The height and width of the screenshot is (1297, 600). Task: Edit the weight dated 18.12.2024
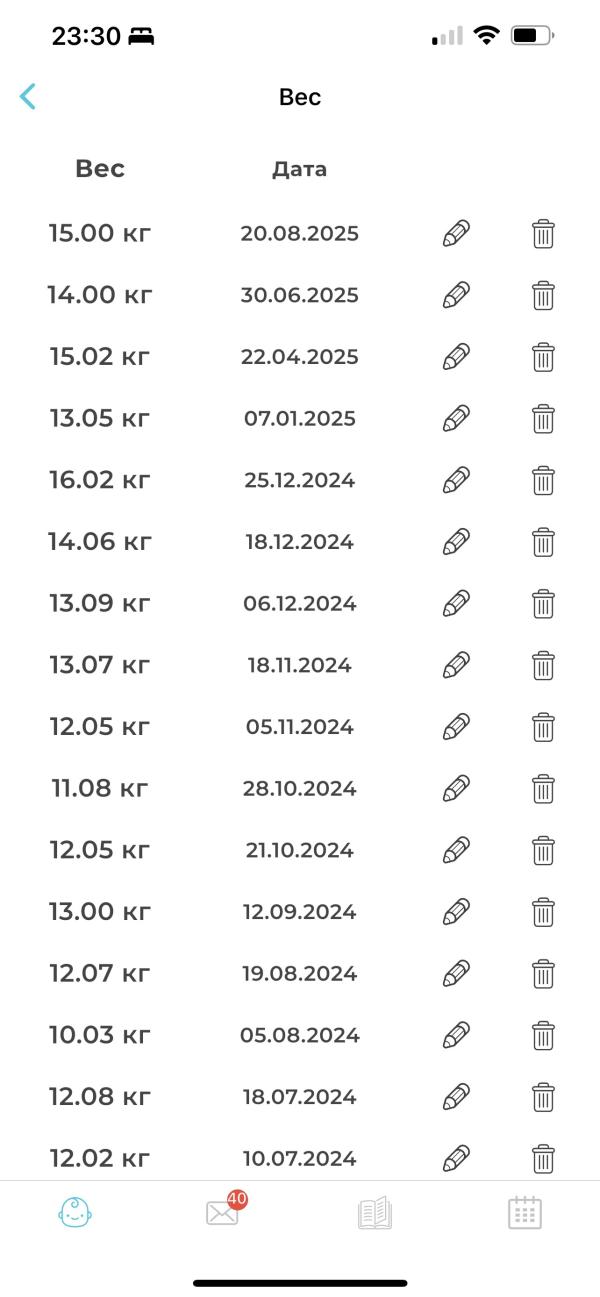456,542
